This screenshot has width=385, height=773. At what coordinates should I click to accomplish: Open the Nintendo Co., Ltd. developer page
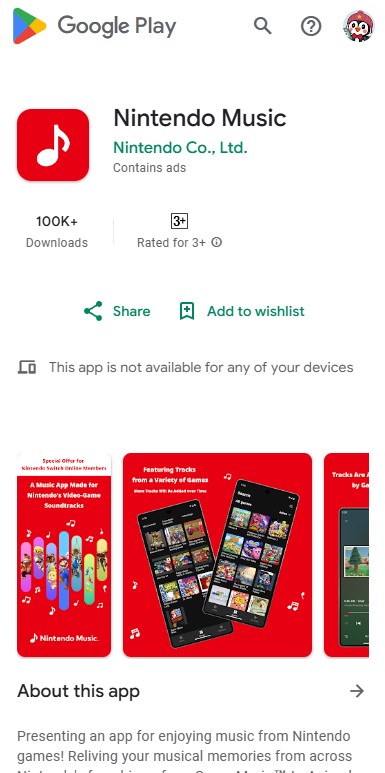click(x=180, y=147)
